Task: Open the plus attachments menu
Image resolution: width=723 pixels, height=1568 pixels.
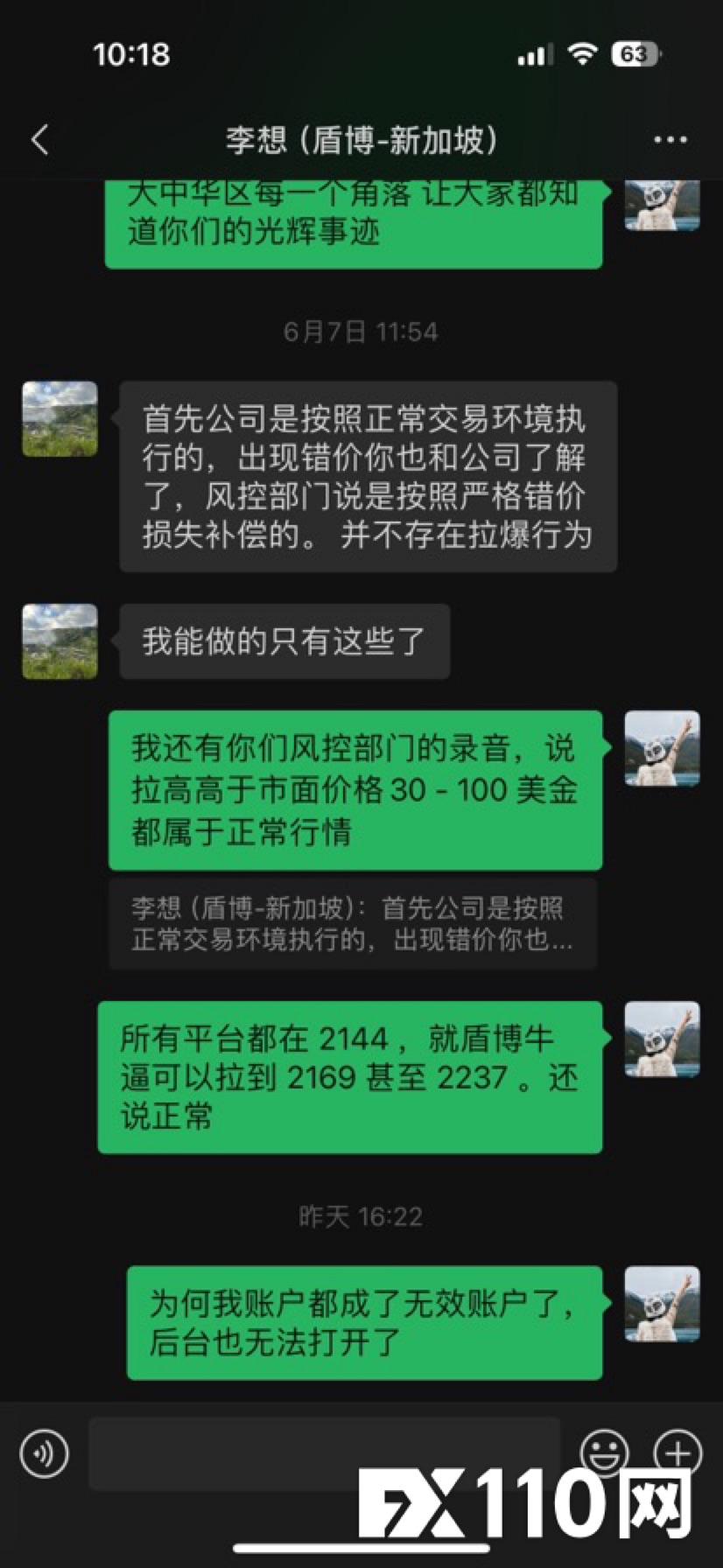Action: tap(677, 1453)
